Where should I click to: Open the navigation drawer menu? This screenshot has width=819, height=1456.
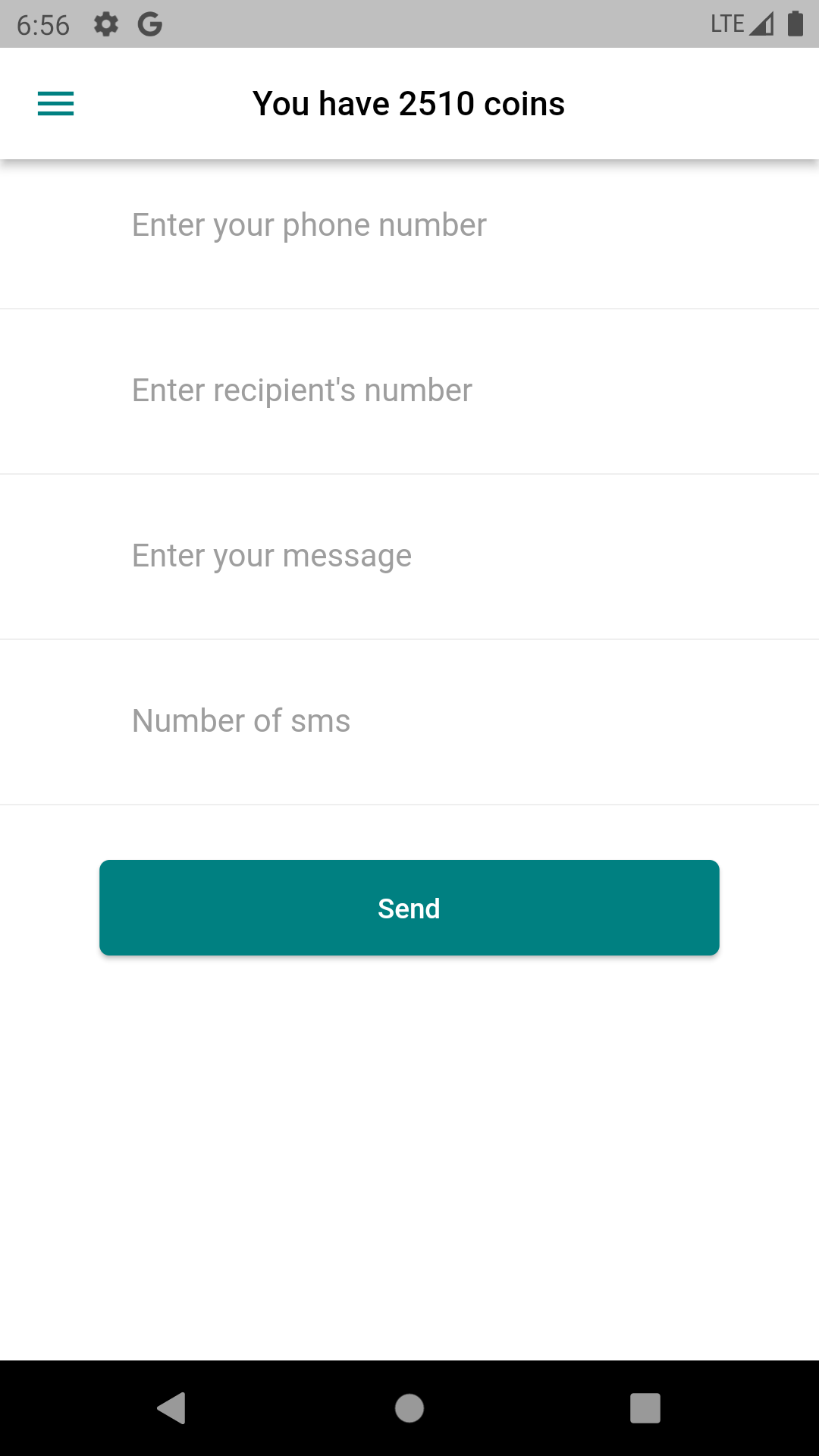coord(55,104)
